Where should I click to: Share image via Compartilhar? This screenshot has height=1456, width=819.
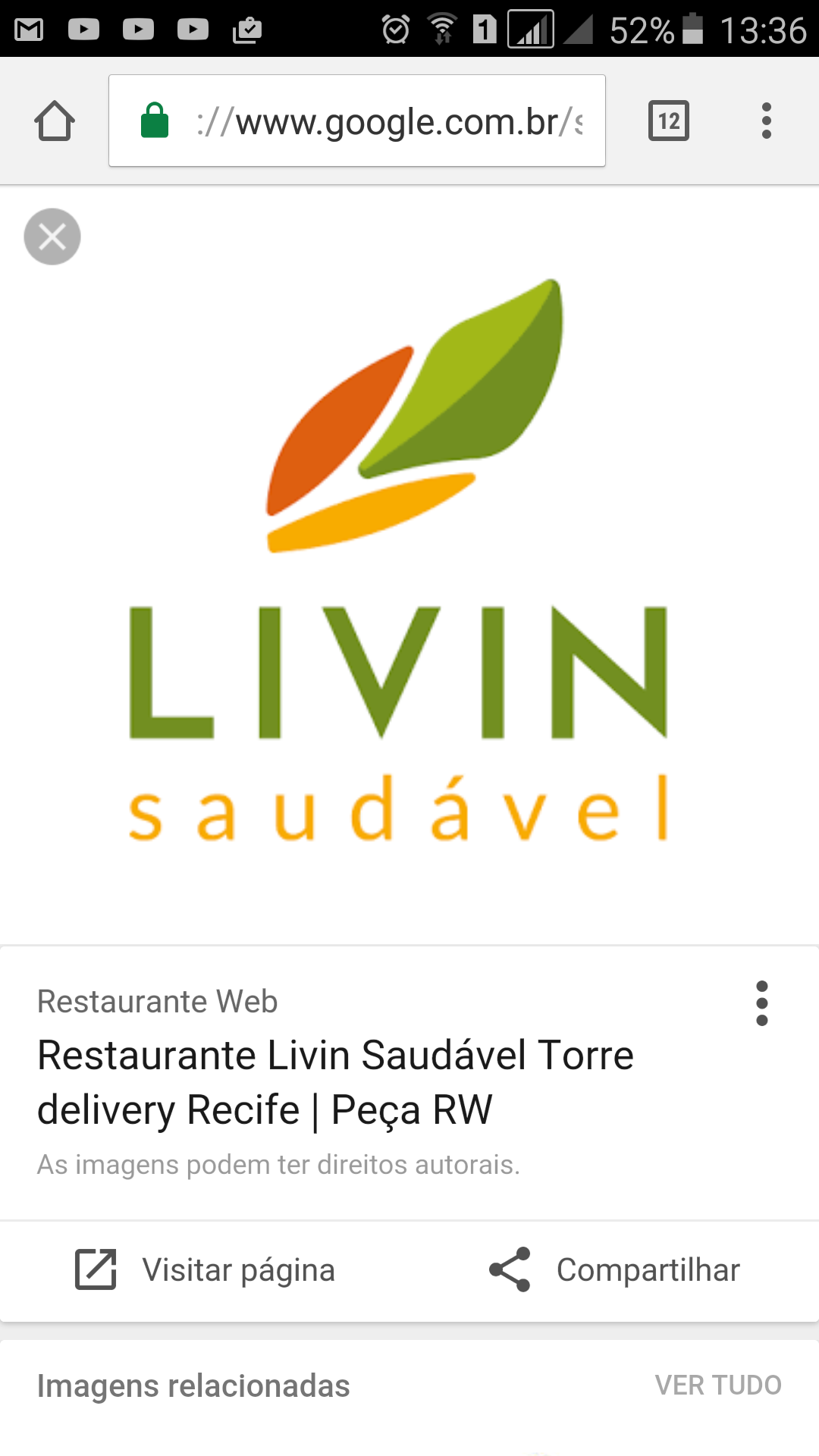point(614,1270)
